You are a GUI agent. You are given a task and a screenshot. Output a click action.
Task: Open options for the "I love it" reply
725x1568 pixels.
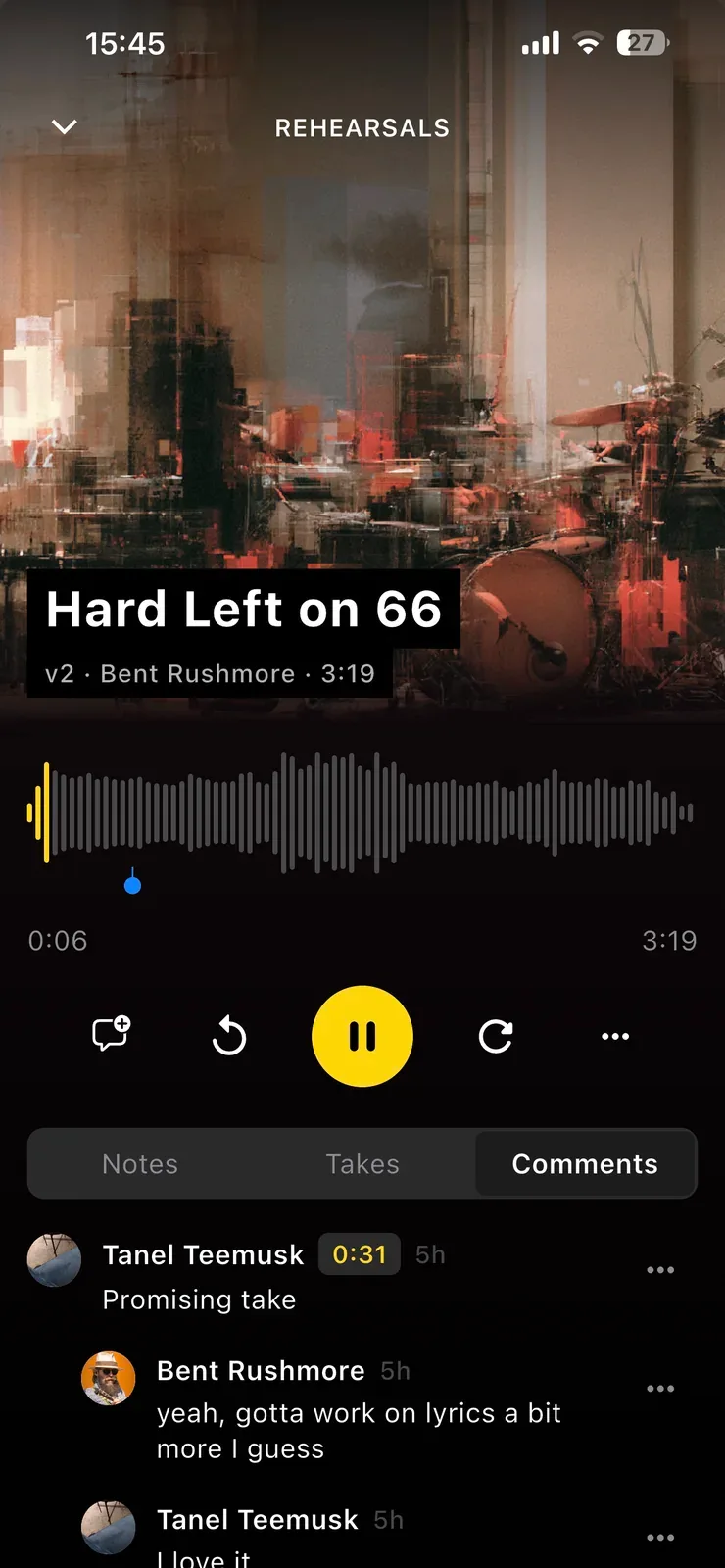click(x=660, y=1538)
